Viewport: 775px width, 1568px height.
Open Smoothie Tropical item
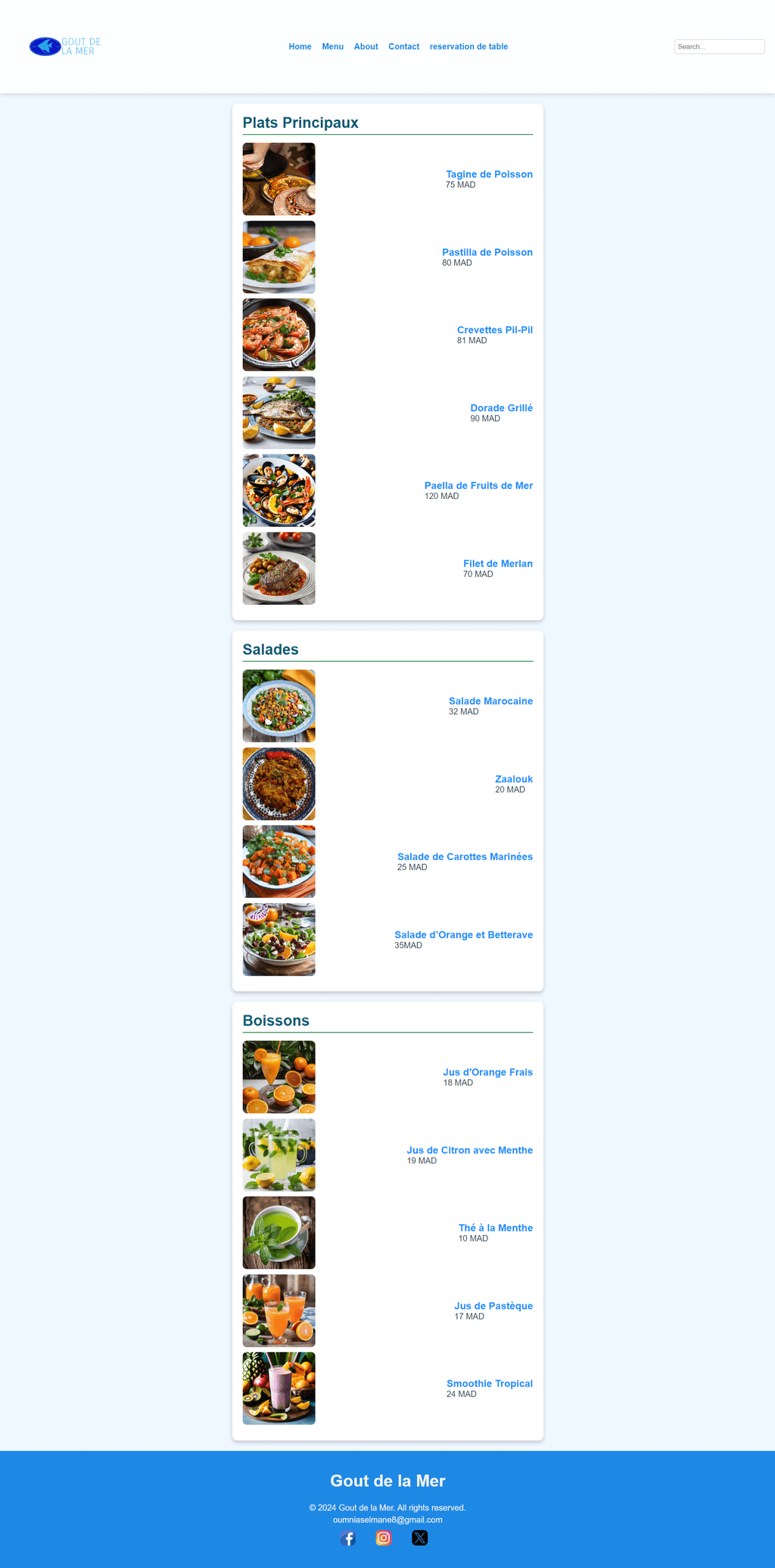click(489, 1384)
